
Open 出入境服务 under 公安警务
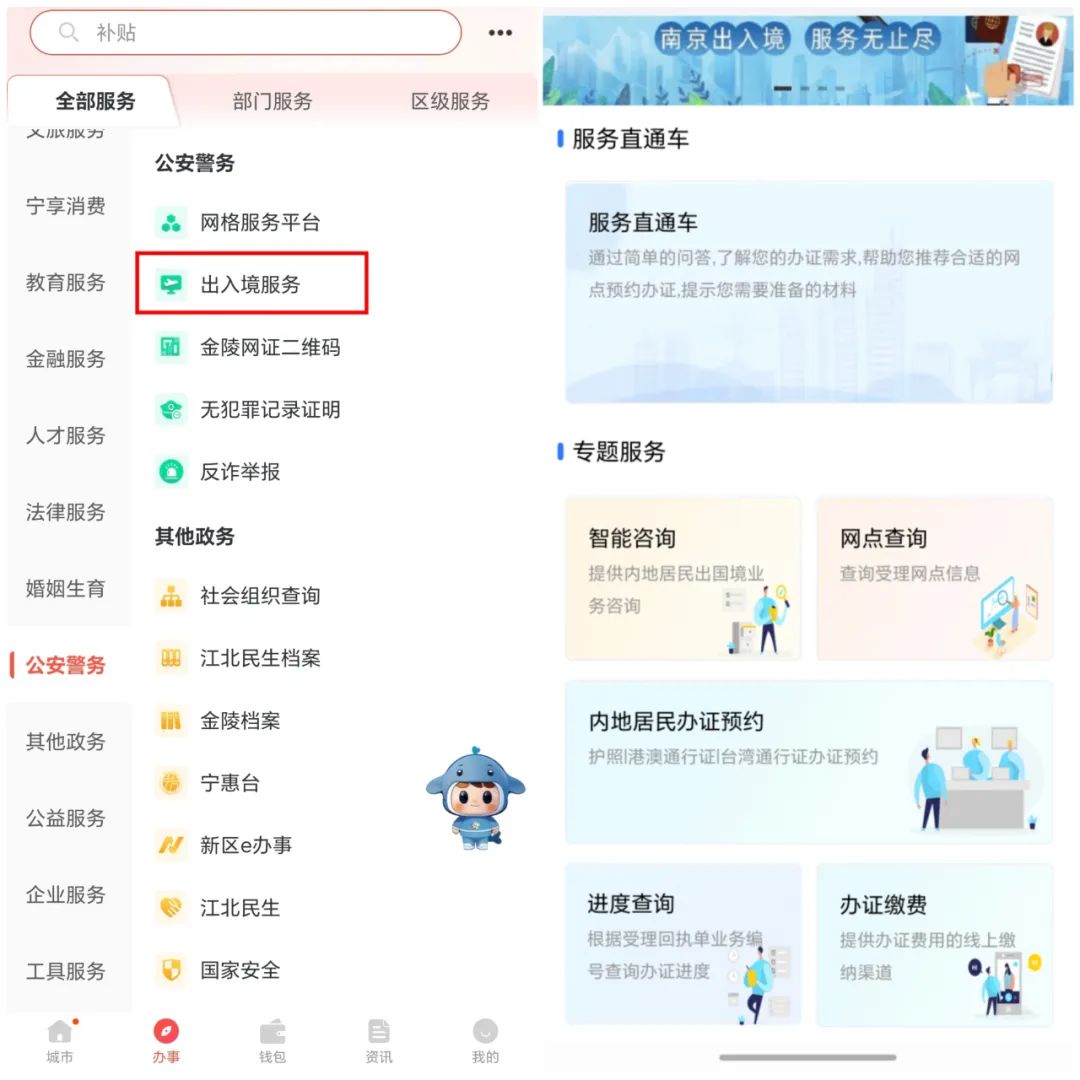coord(250,284)
